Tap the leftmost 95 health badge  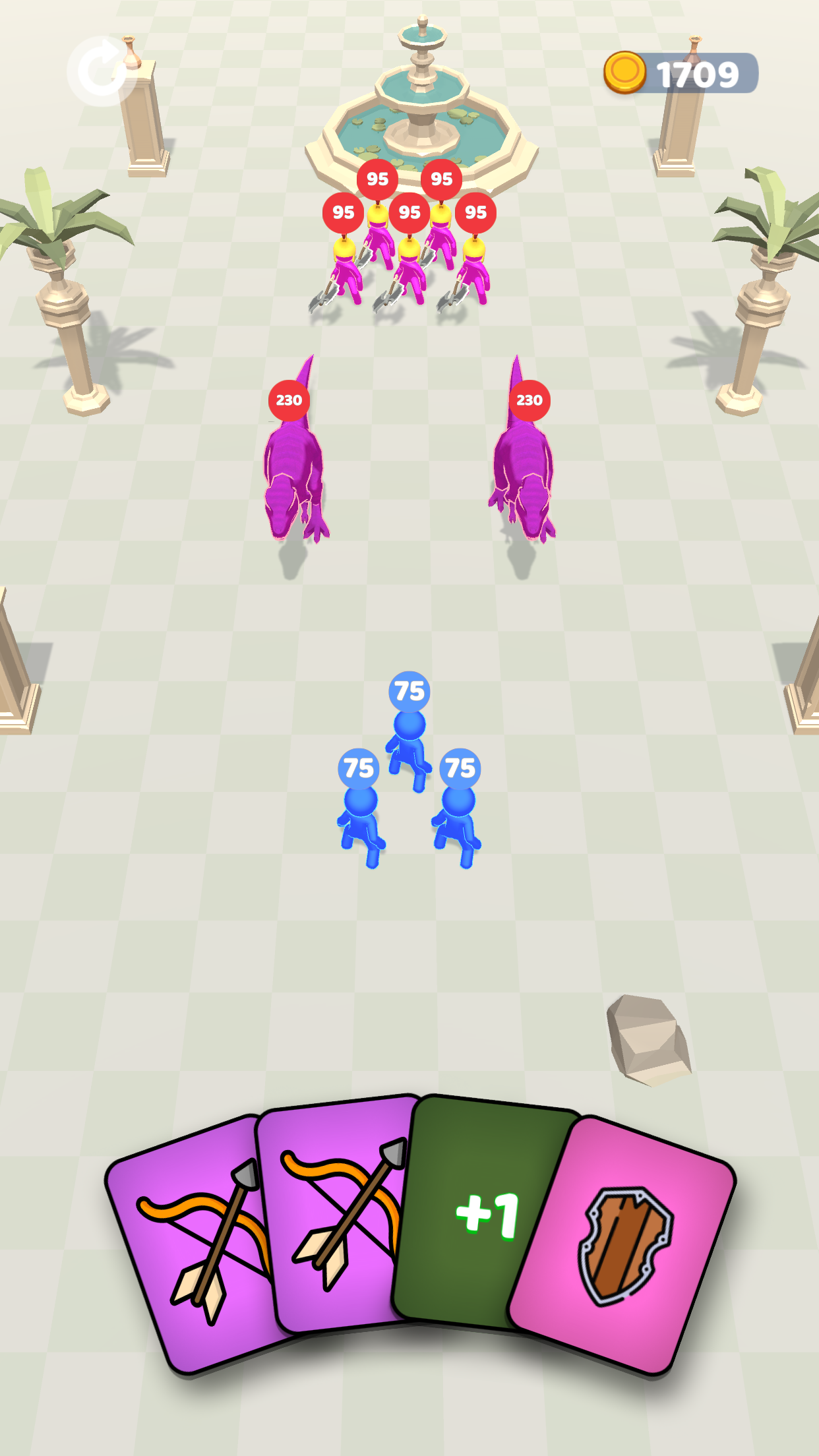[342, 212]
